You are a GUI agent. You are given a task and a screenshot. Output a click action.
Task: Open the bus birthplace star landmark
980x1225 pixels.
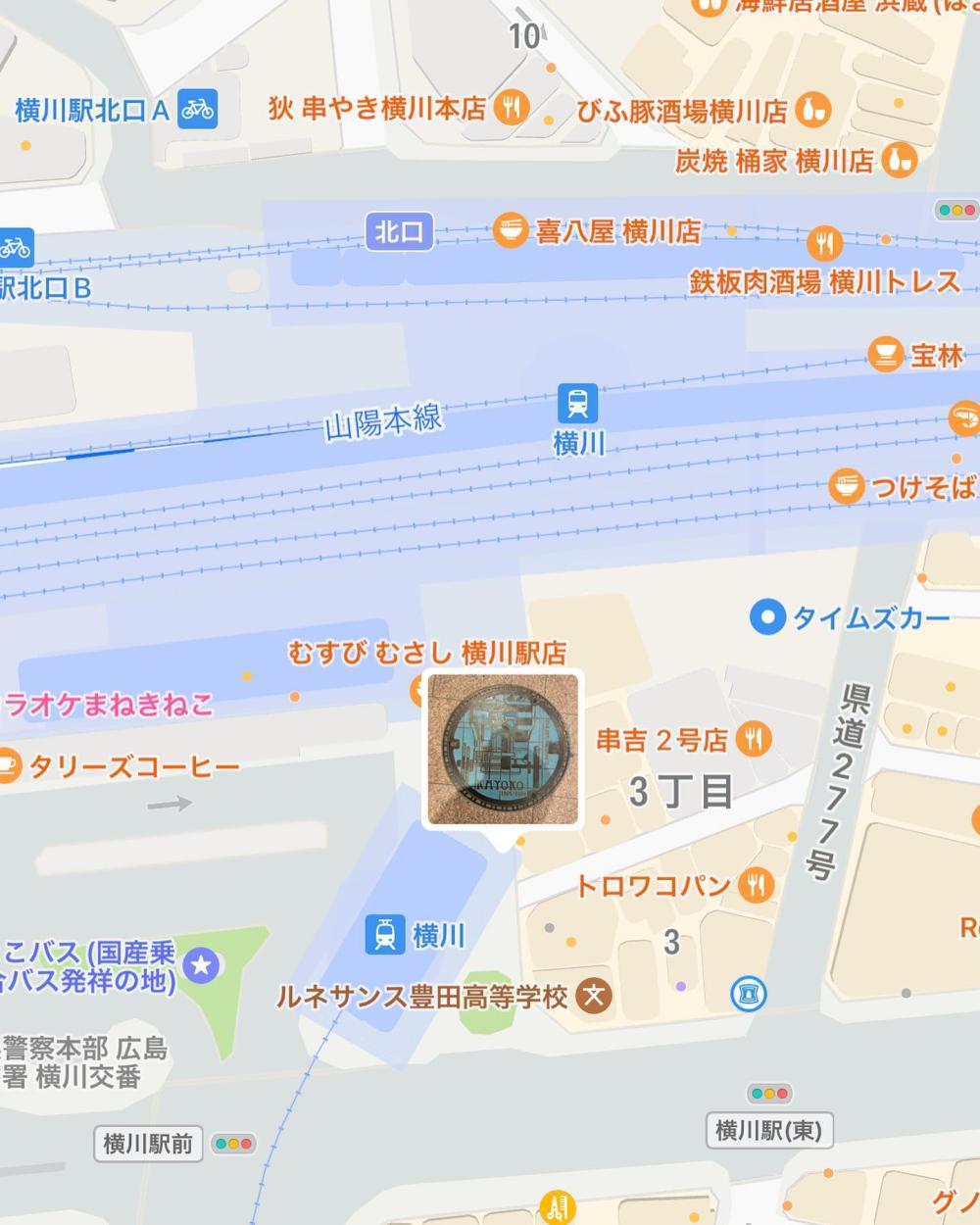coord(201,965)
